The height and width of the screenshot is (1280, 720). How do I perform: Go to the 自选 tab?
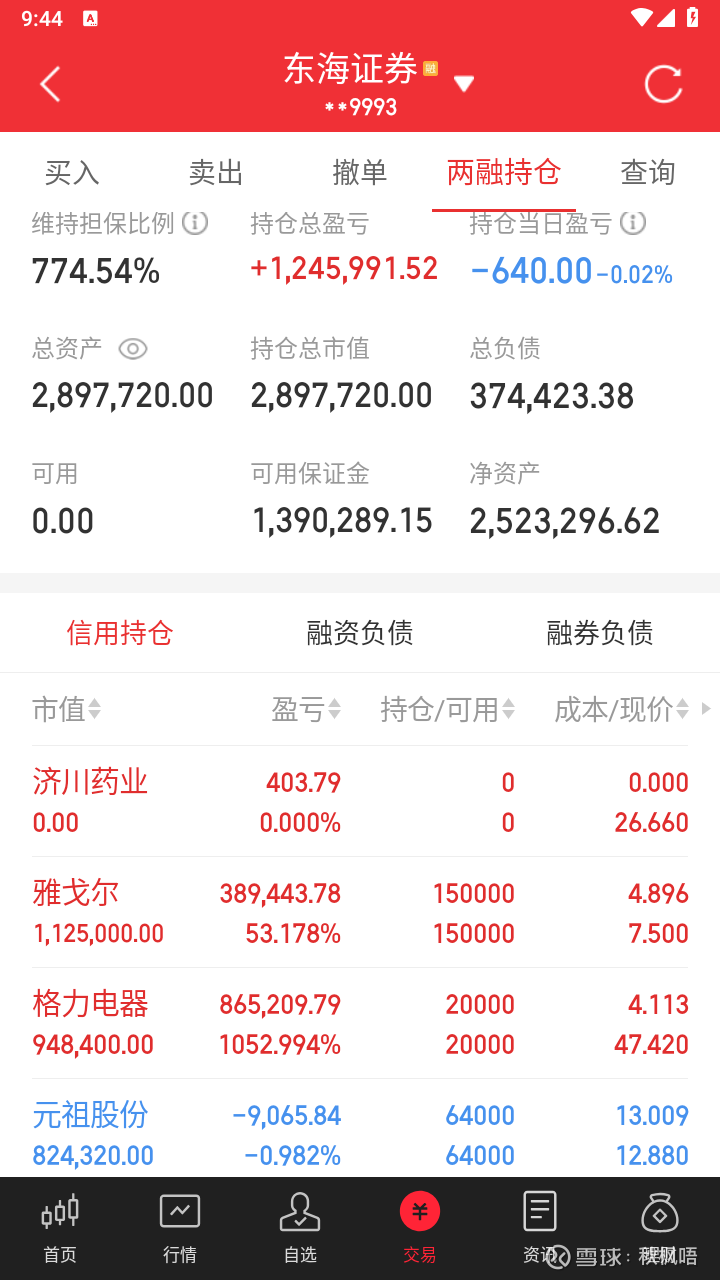300,1229
